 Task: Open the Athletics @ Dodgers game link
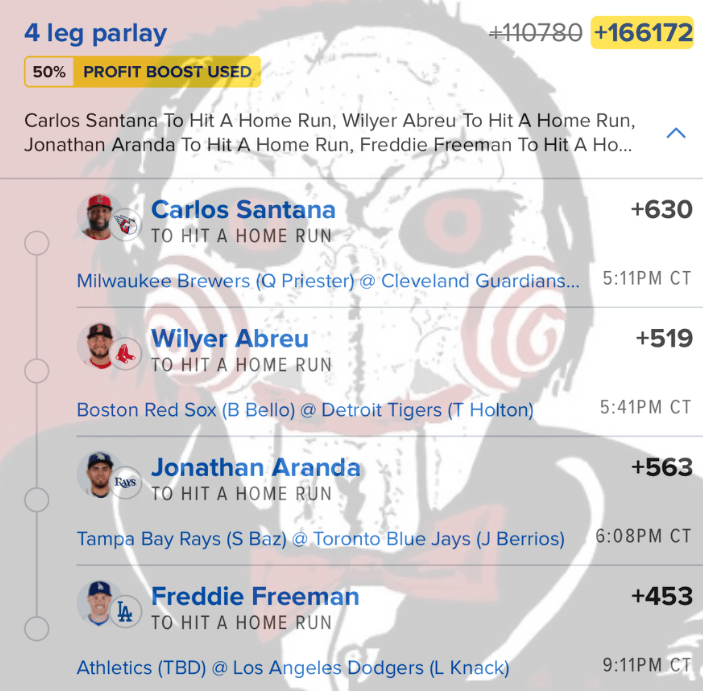(x=293, y=667)
